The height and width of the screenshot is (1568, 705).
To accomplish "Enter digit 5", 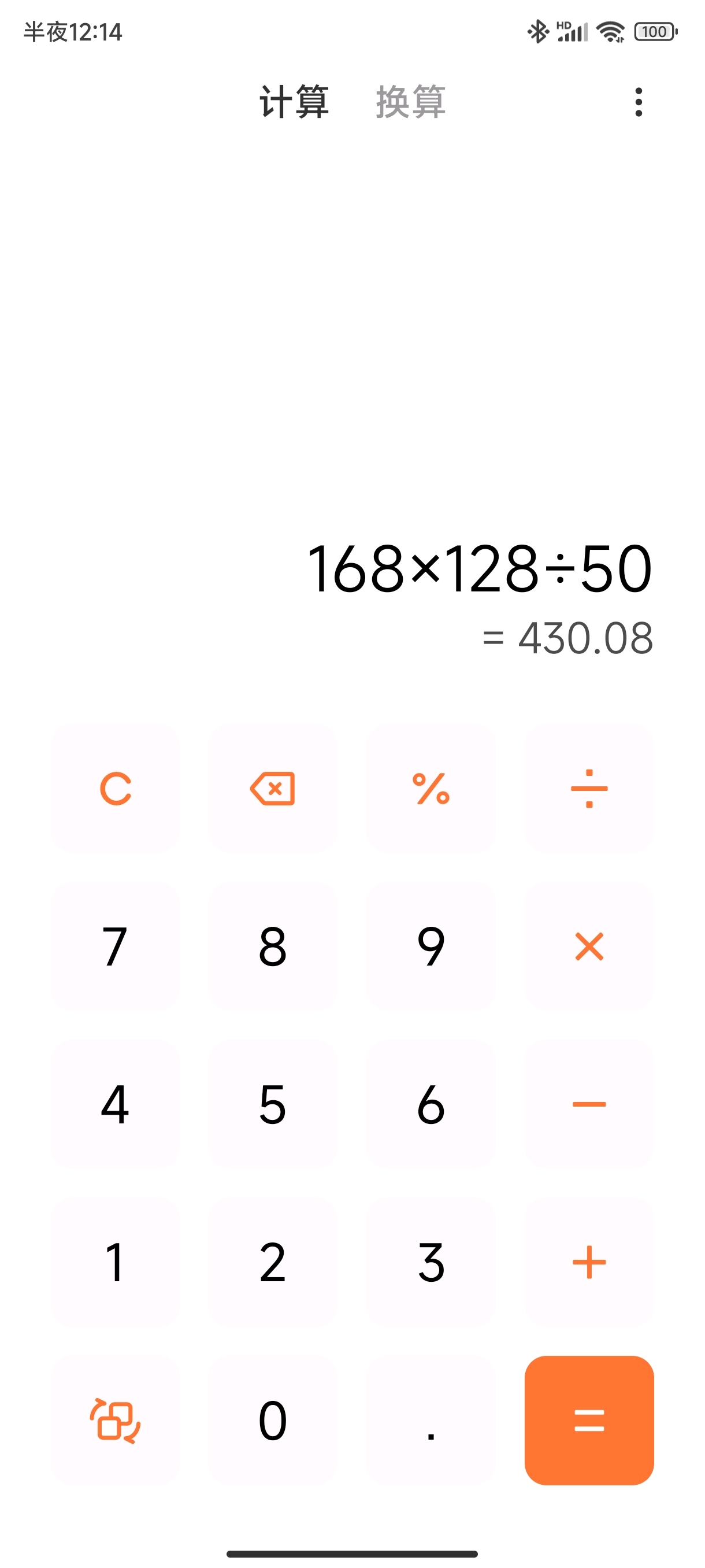I will (x=273, y=1104).
